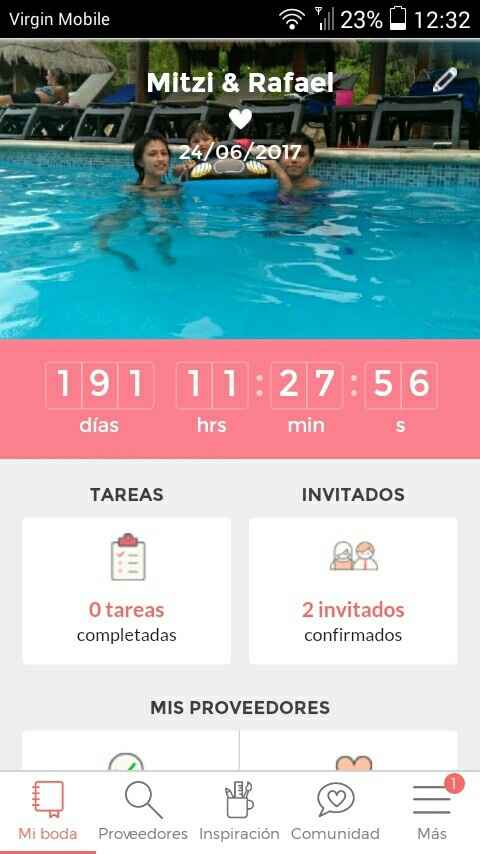Open the Más menu tab
This screenshot has width=480, height=854.
[x=432, y=812]
